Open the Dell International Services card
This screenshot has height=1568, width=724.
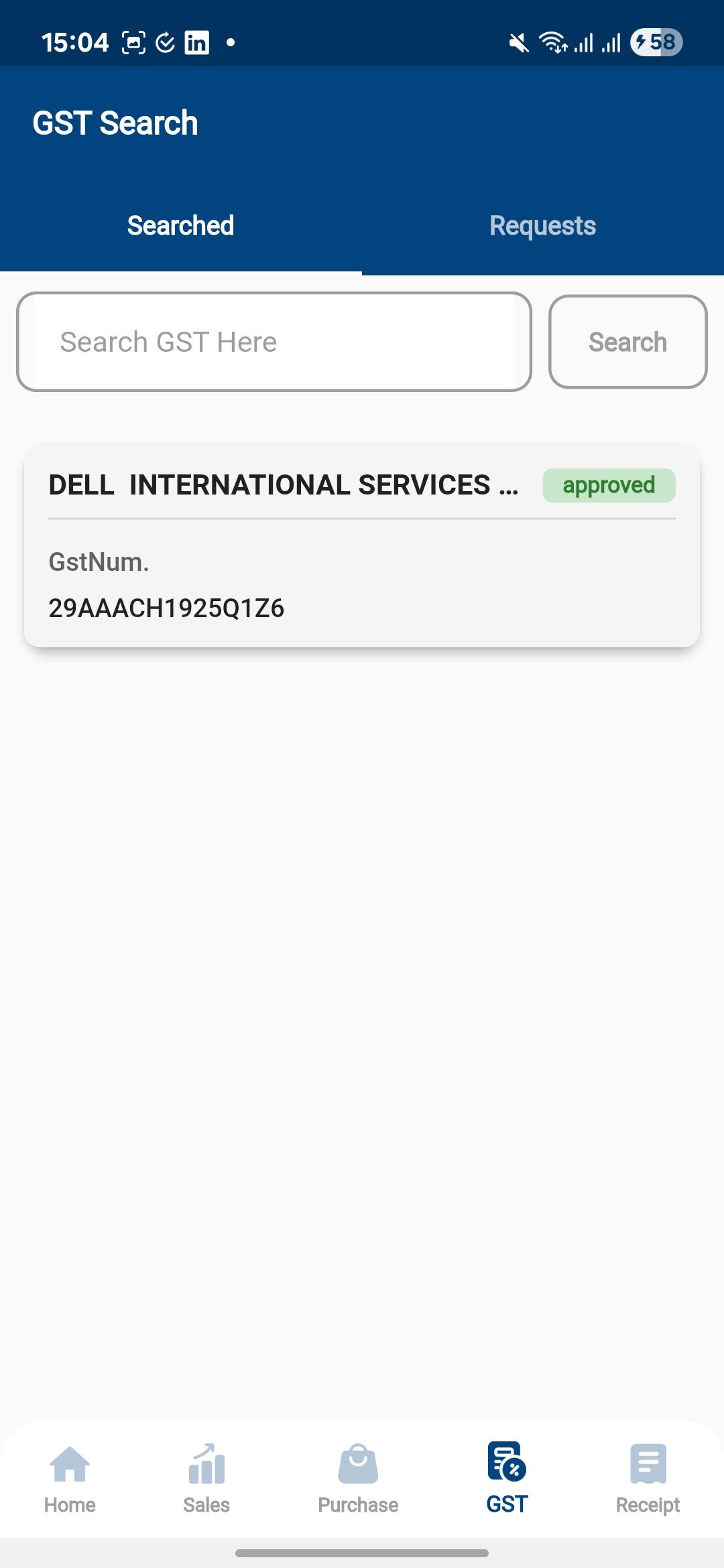point(362,545)
